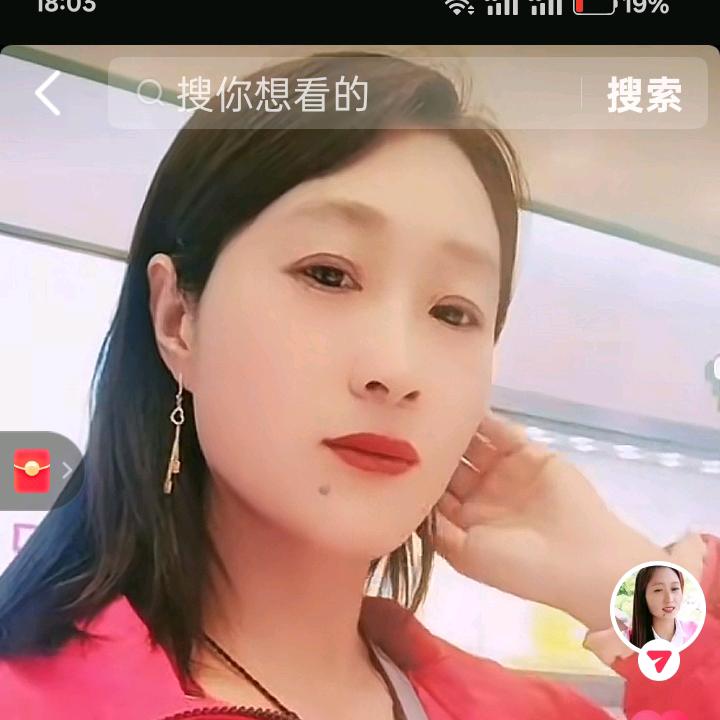Go back using the top-left arrow

[47, 94]
